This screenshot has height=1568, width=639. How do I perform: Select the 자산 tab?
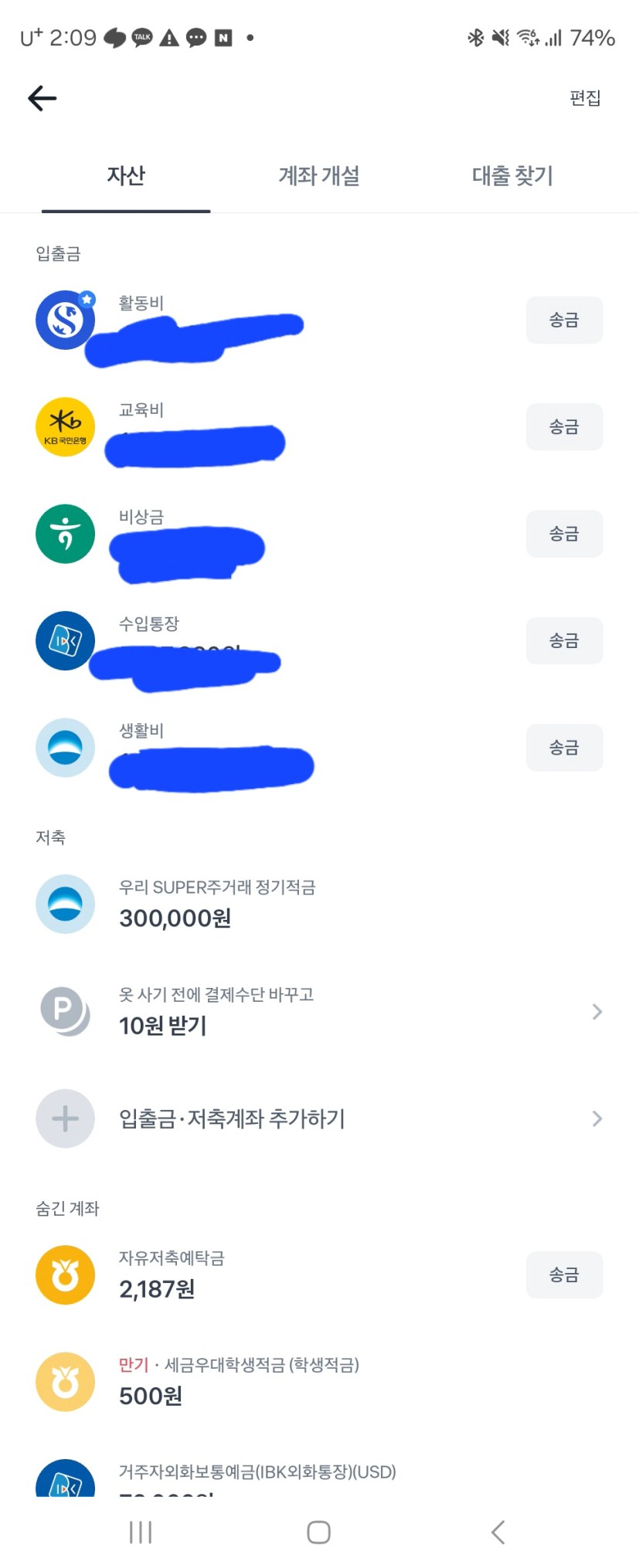point(126,176)
